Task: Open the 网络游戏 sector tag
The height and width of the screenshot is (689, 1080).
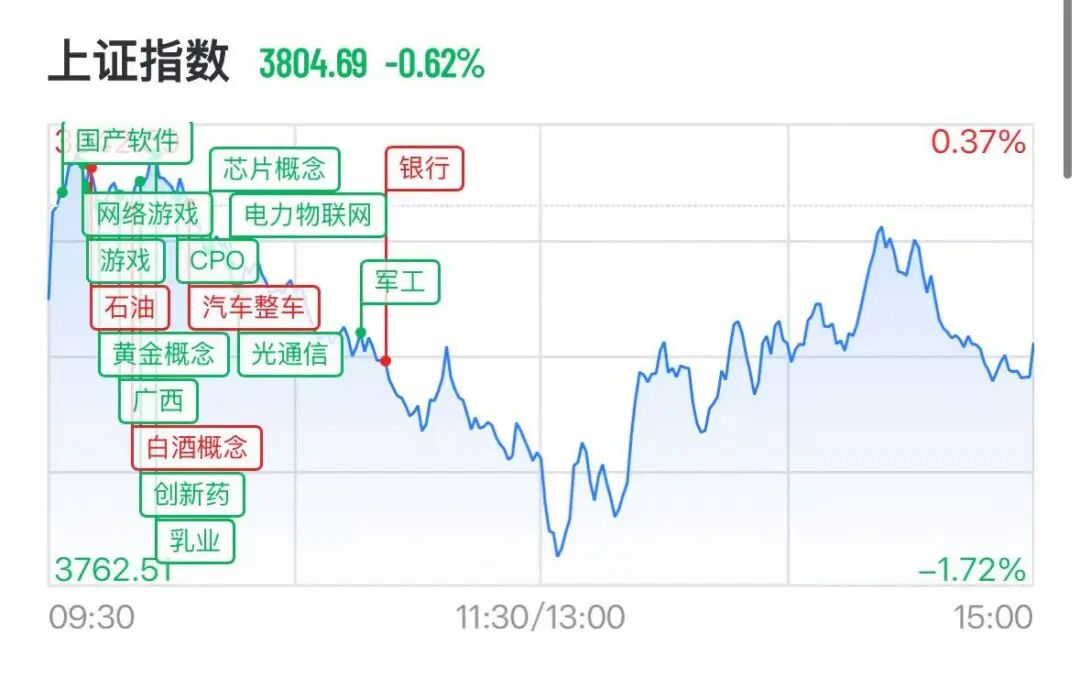Action: [x=147, y=214]
